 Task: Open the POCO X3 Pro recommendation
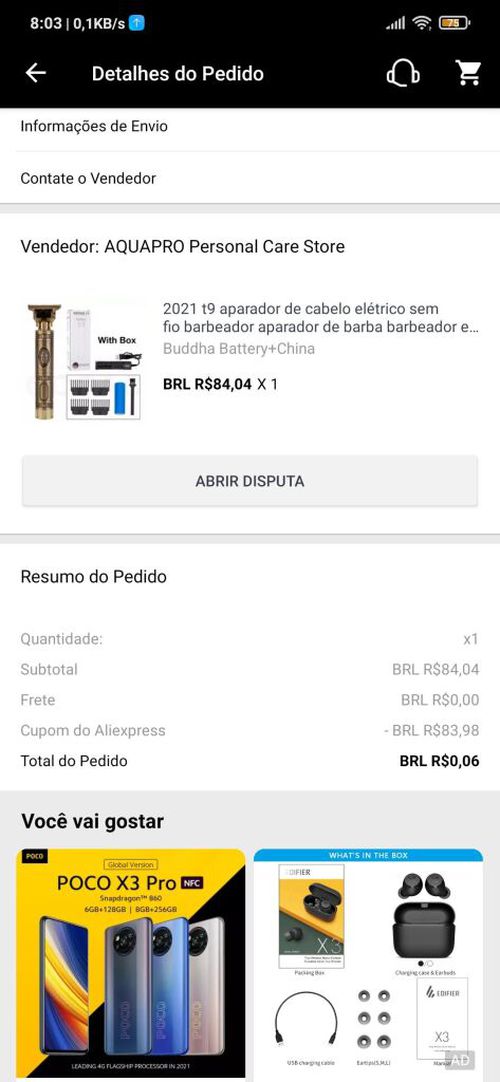click(x=130, y=963)
